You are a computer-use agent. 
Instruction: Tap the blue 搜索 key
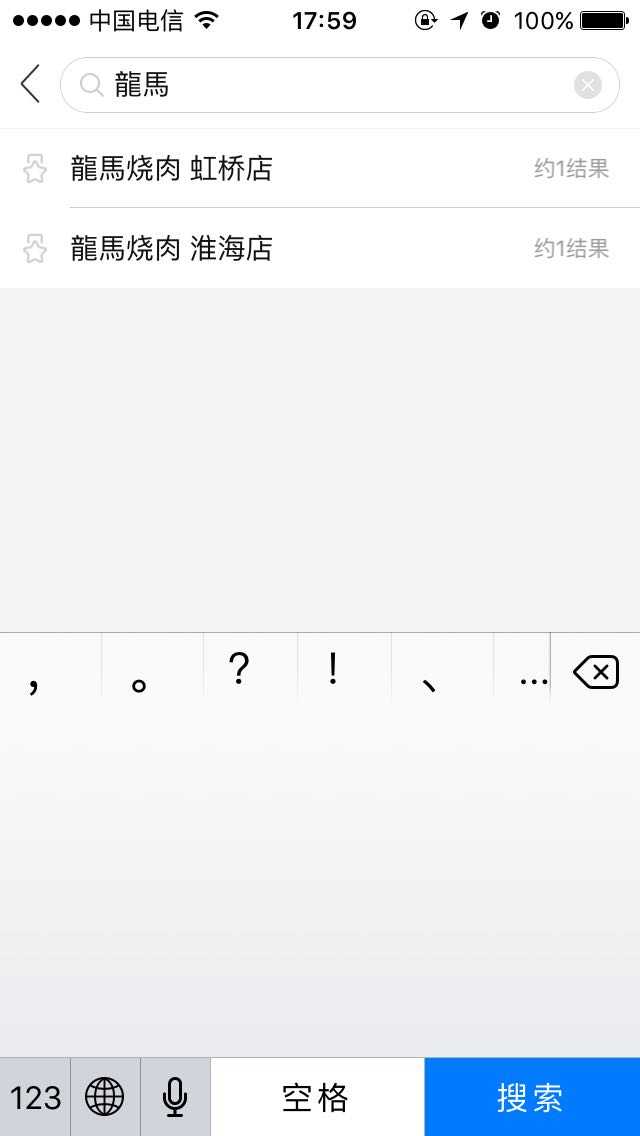(531, 1097)
